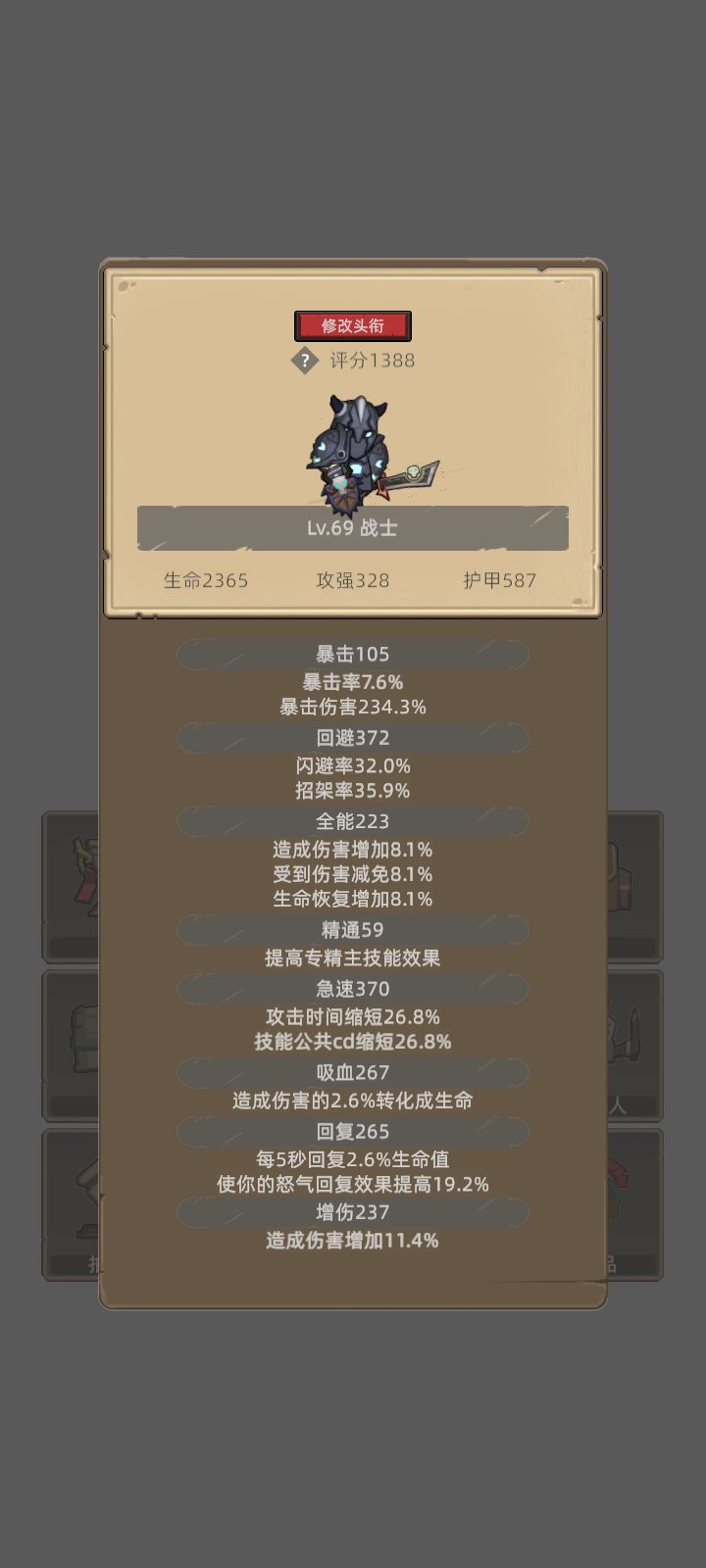The width and height of the screenshot is (706, 1568).
Task: Expand the 吸血267 lifesteal stat bar
Action: click(x=351, y=1073)
